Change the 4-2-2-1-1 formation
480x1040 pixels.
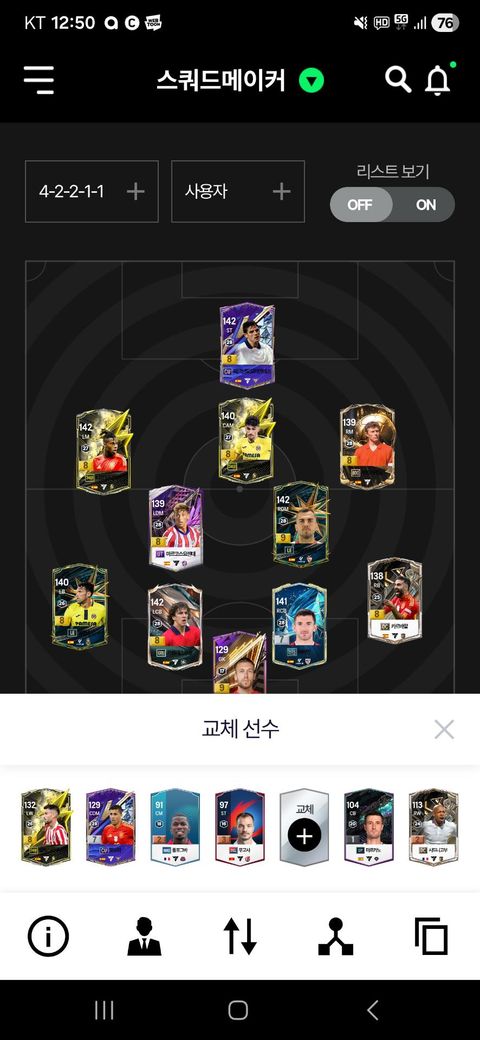pos(91,192)
